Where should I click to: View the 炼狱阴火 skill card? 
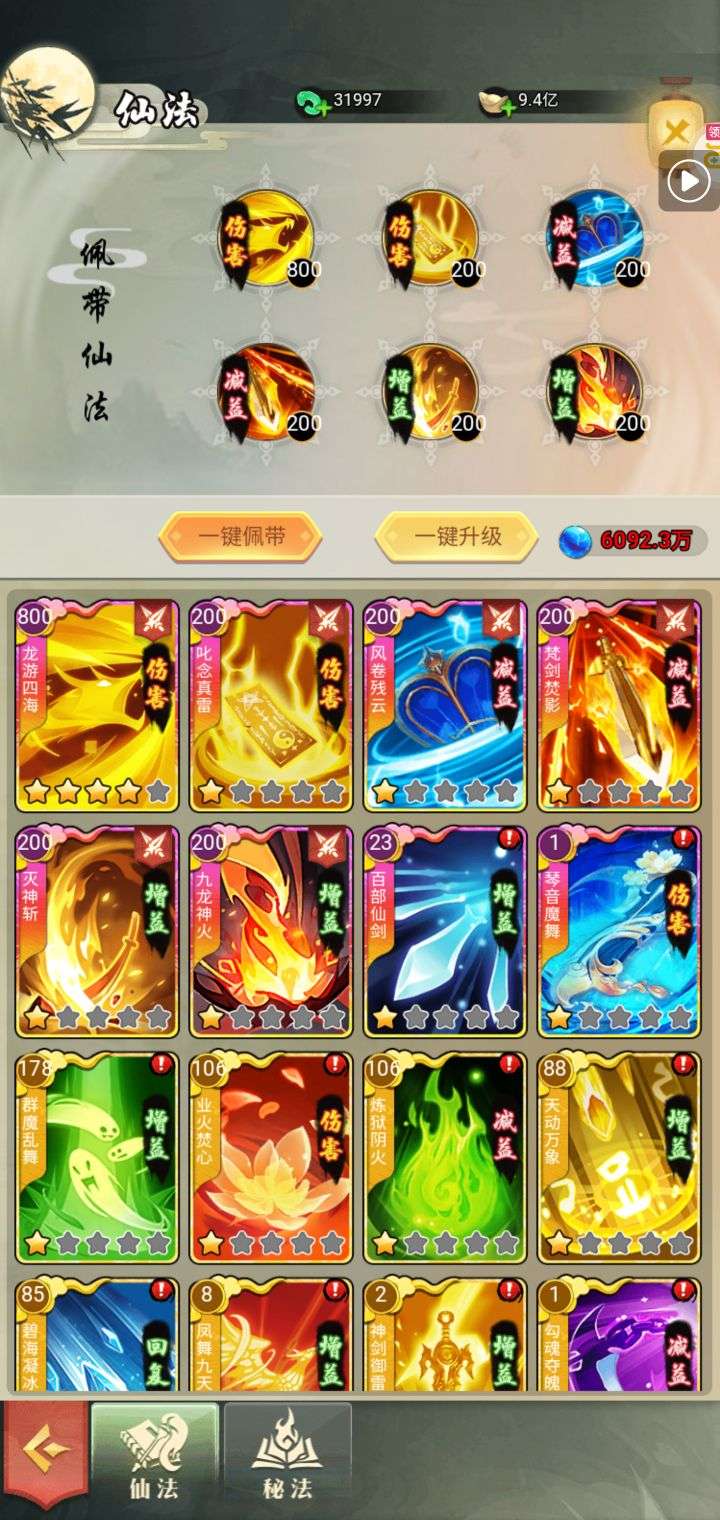(x=444, y=1158)
